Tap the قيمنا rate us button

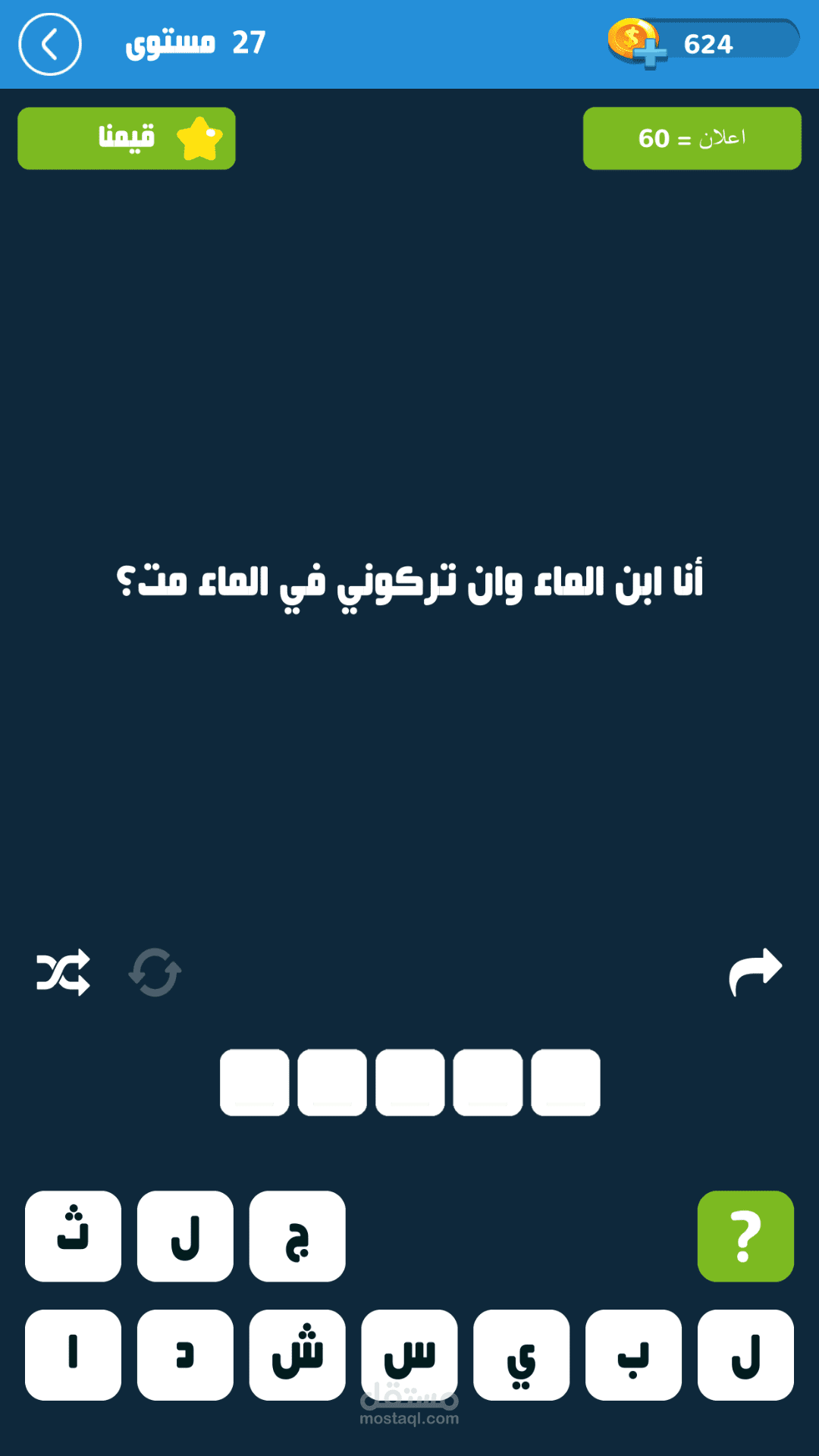point(127,138)
